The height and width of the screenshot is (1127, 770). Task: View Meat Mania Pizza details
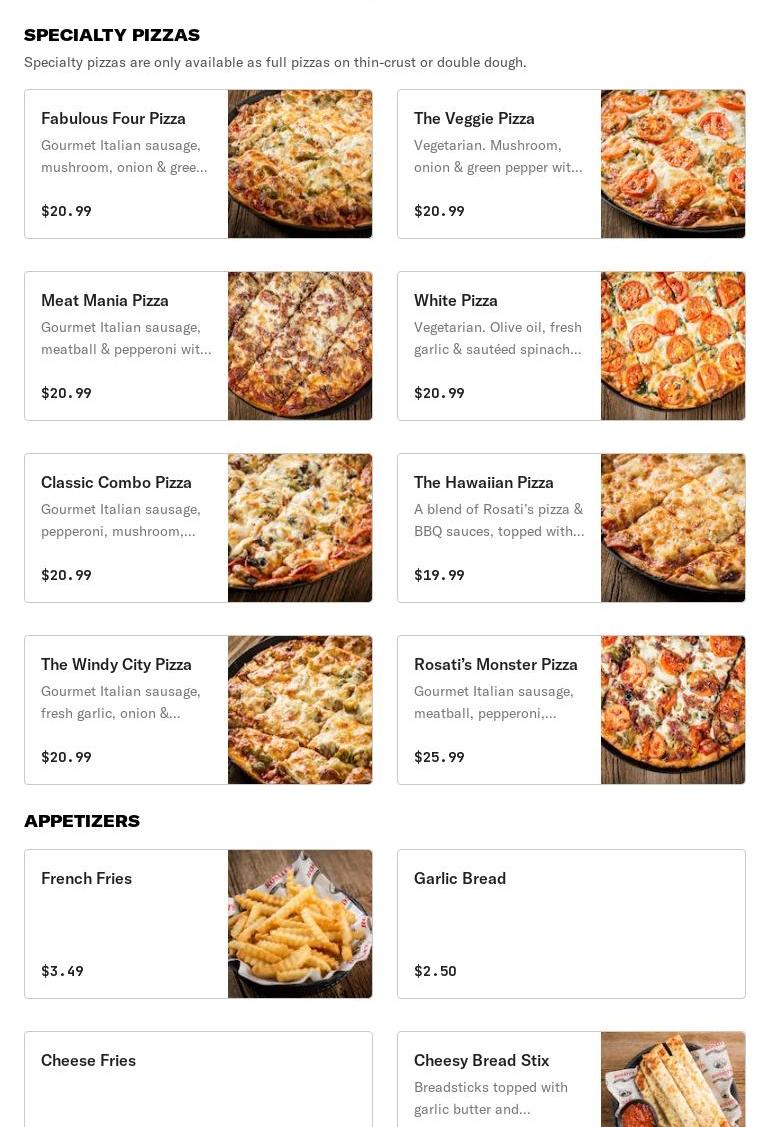[198, 346]
